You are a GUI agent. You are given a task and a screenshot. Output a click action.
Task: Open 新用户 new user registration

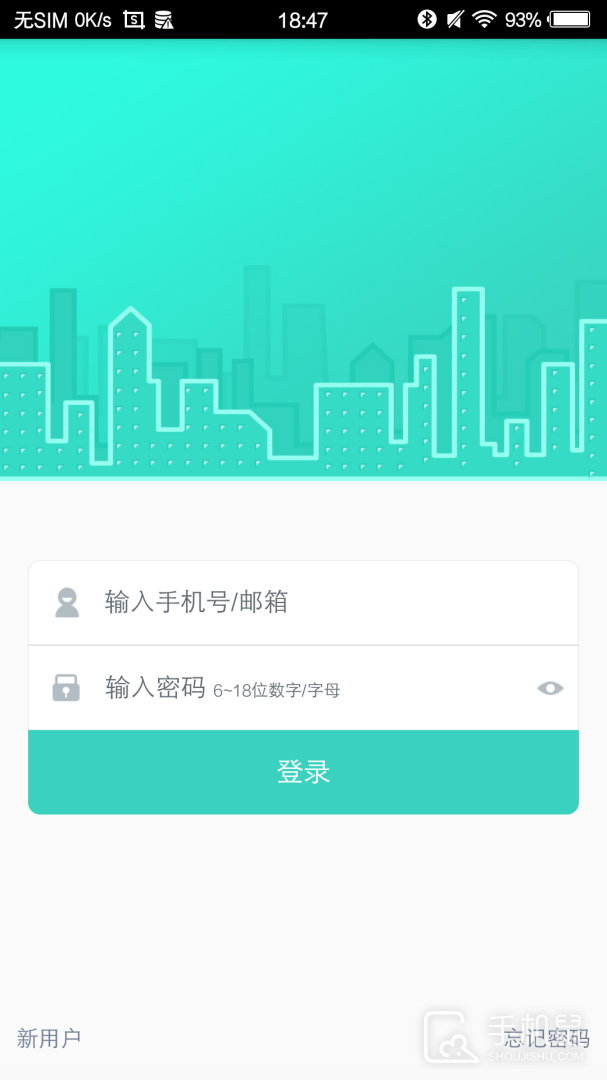(x=49, y=1038)
